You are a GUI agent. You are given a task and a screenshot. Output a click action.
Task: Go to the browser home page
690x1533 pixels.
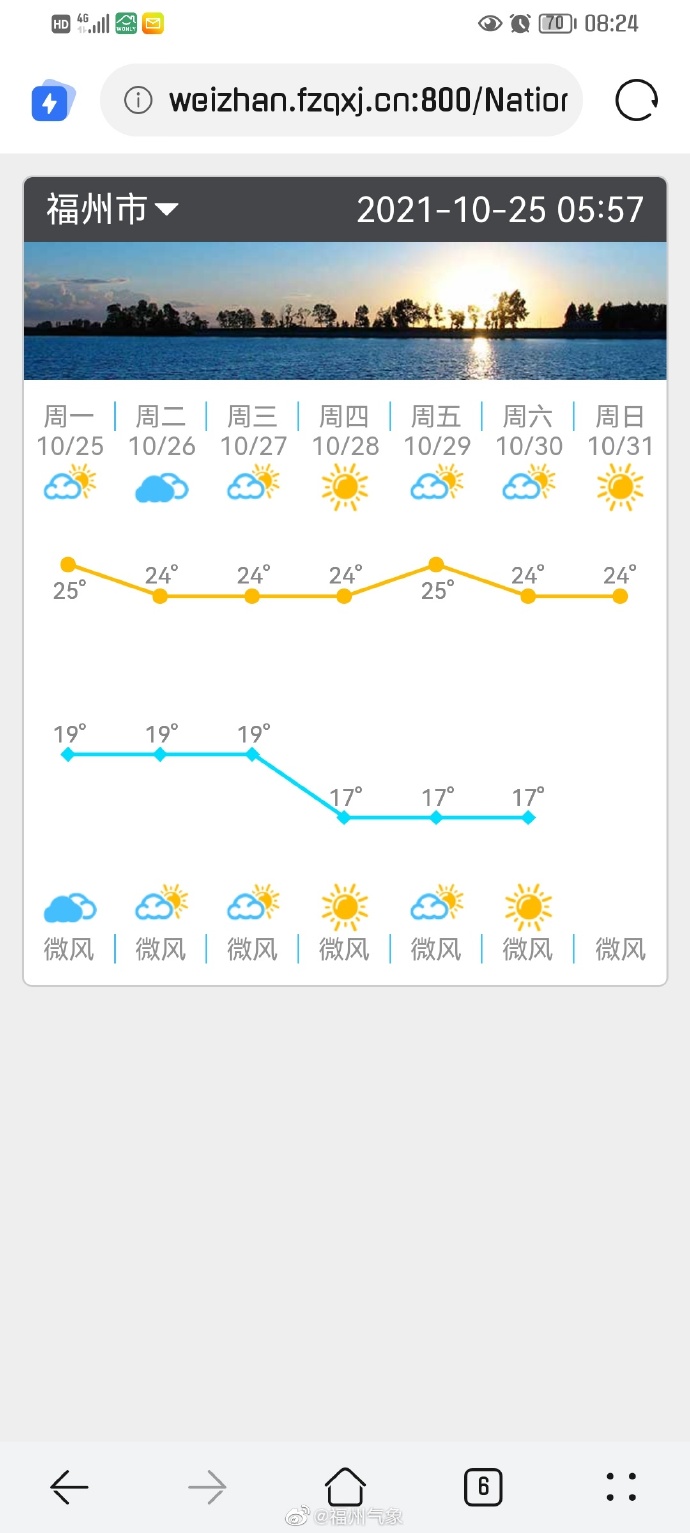(x=345, y=1487)
